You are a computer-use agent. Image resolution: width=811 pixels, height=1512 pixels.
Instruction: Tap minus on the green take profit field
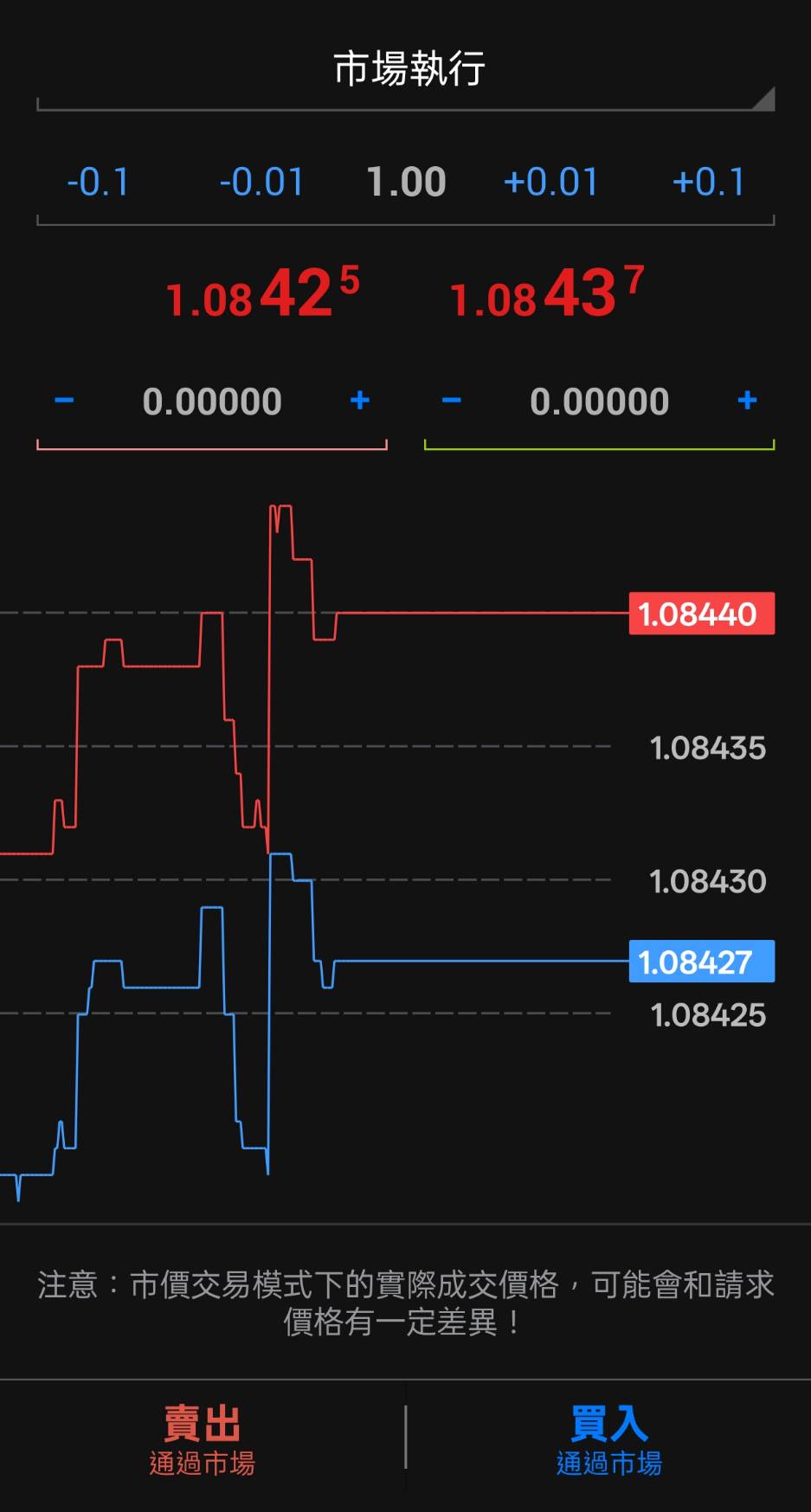[452, 401]
